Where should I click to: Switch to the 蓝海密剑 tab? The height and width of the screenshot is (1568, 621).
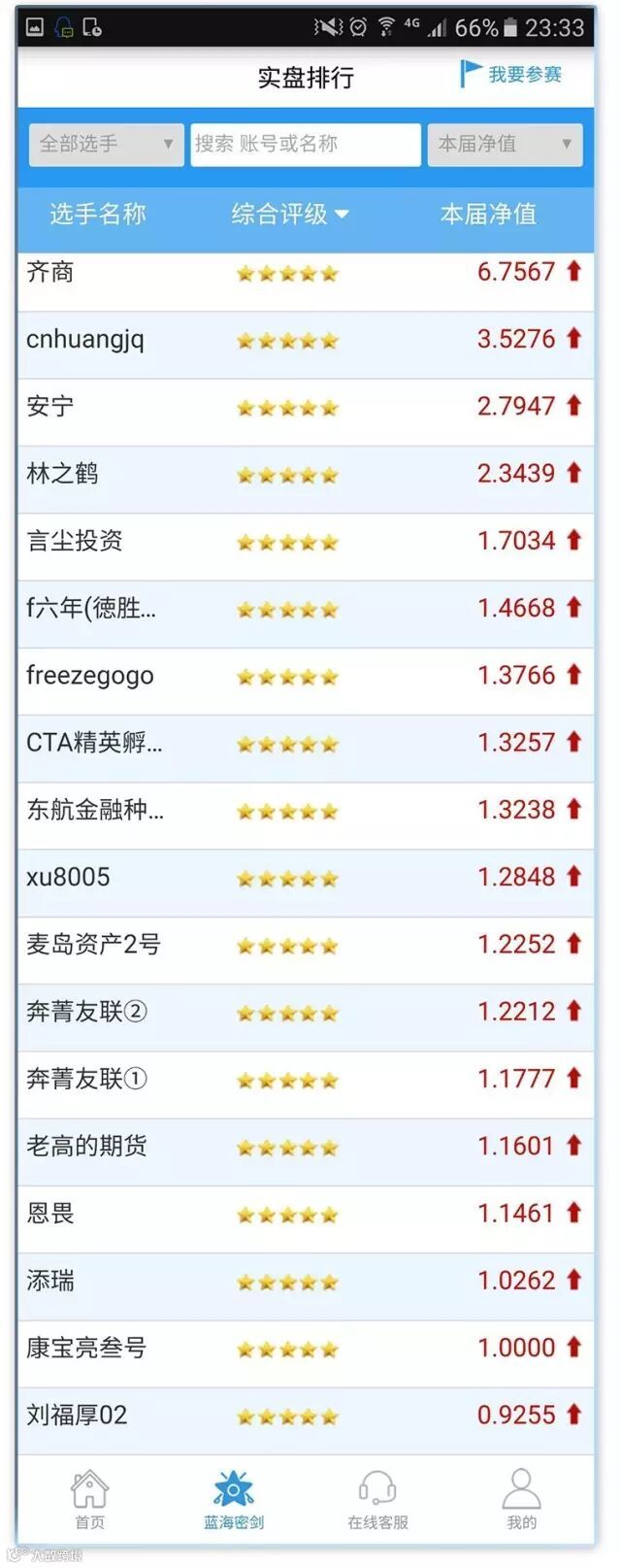click(233, 1499)
